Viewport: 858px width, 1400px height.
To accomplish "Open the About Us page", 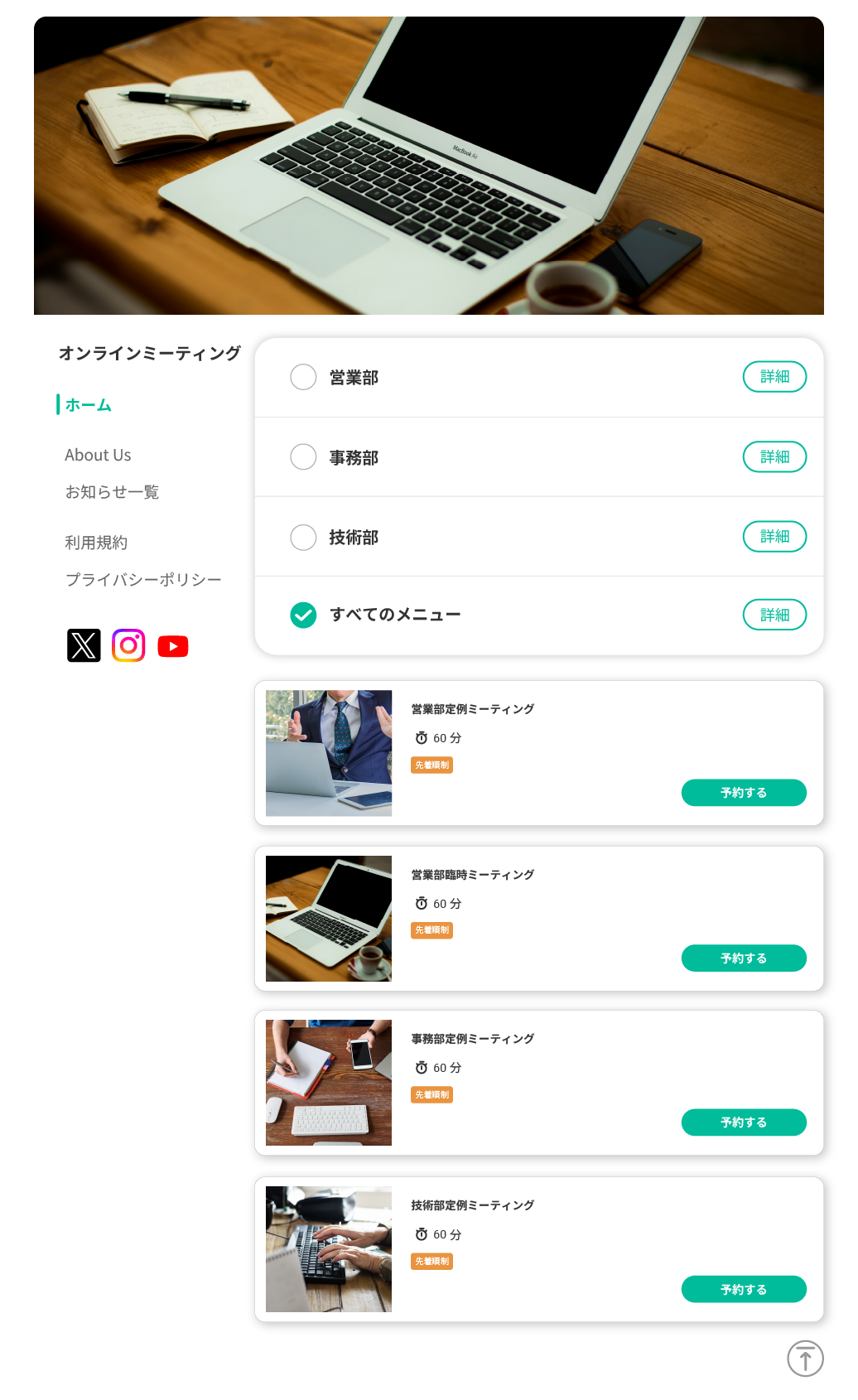I will [98, 455].
